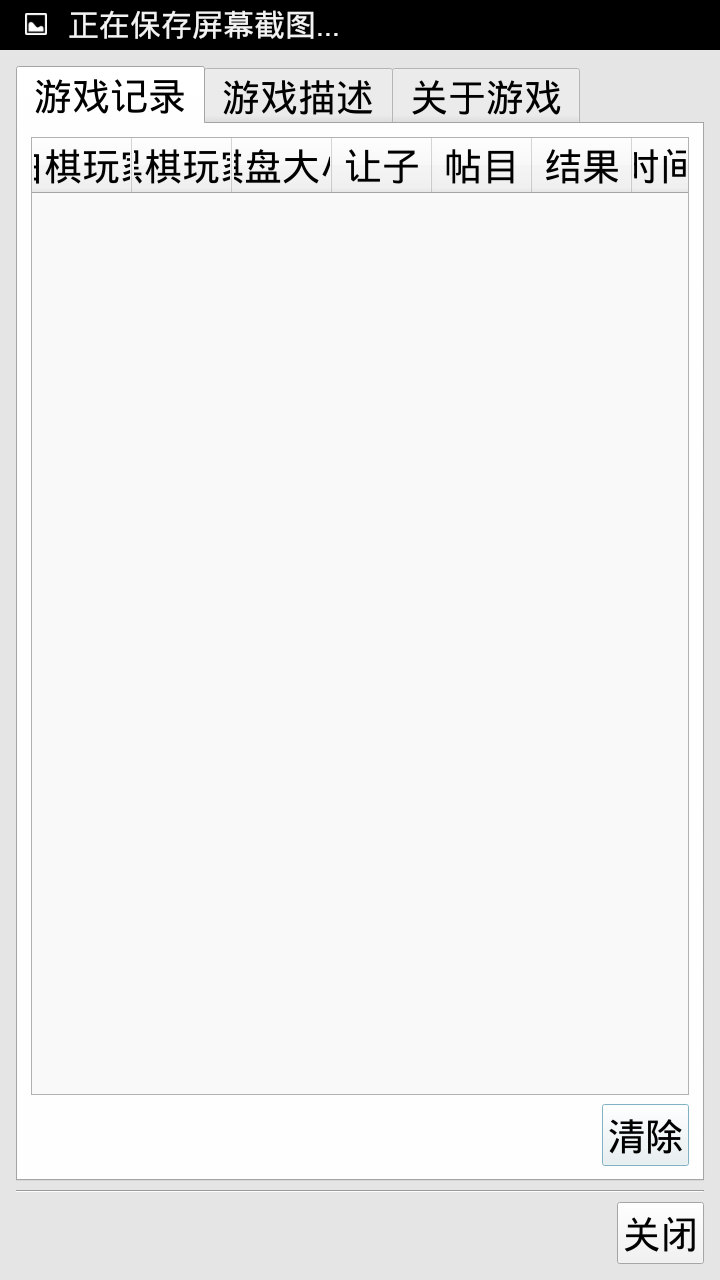Sort by the 结果 column header

[581, 165]
